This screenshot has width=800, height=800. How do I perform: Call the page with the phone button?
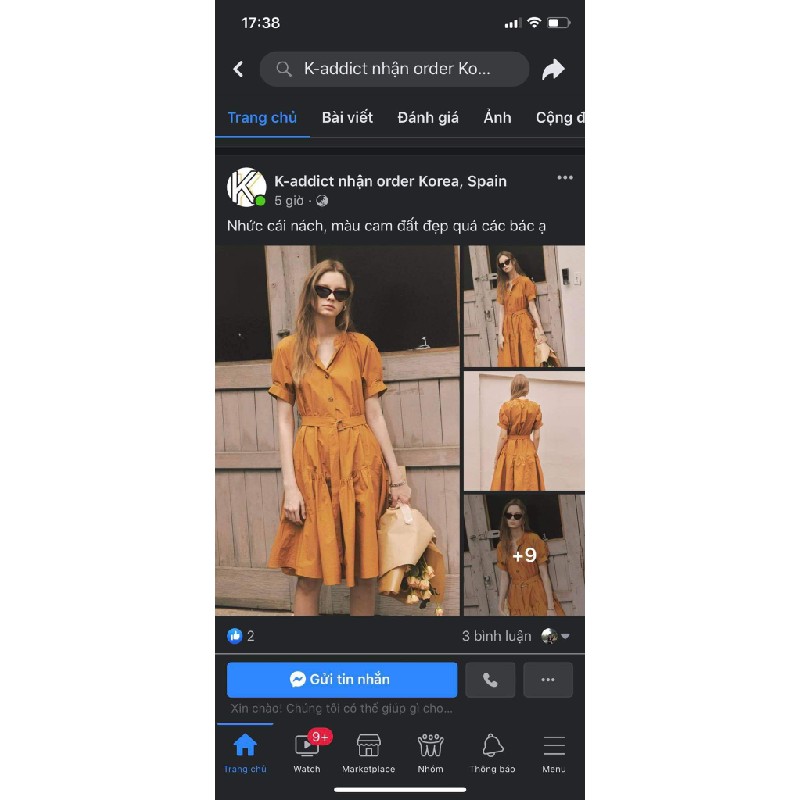point(490,680)
